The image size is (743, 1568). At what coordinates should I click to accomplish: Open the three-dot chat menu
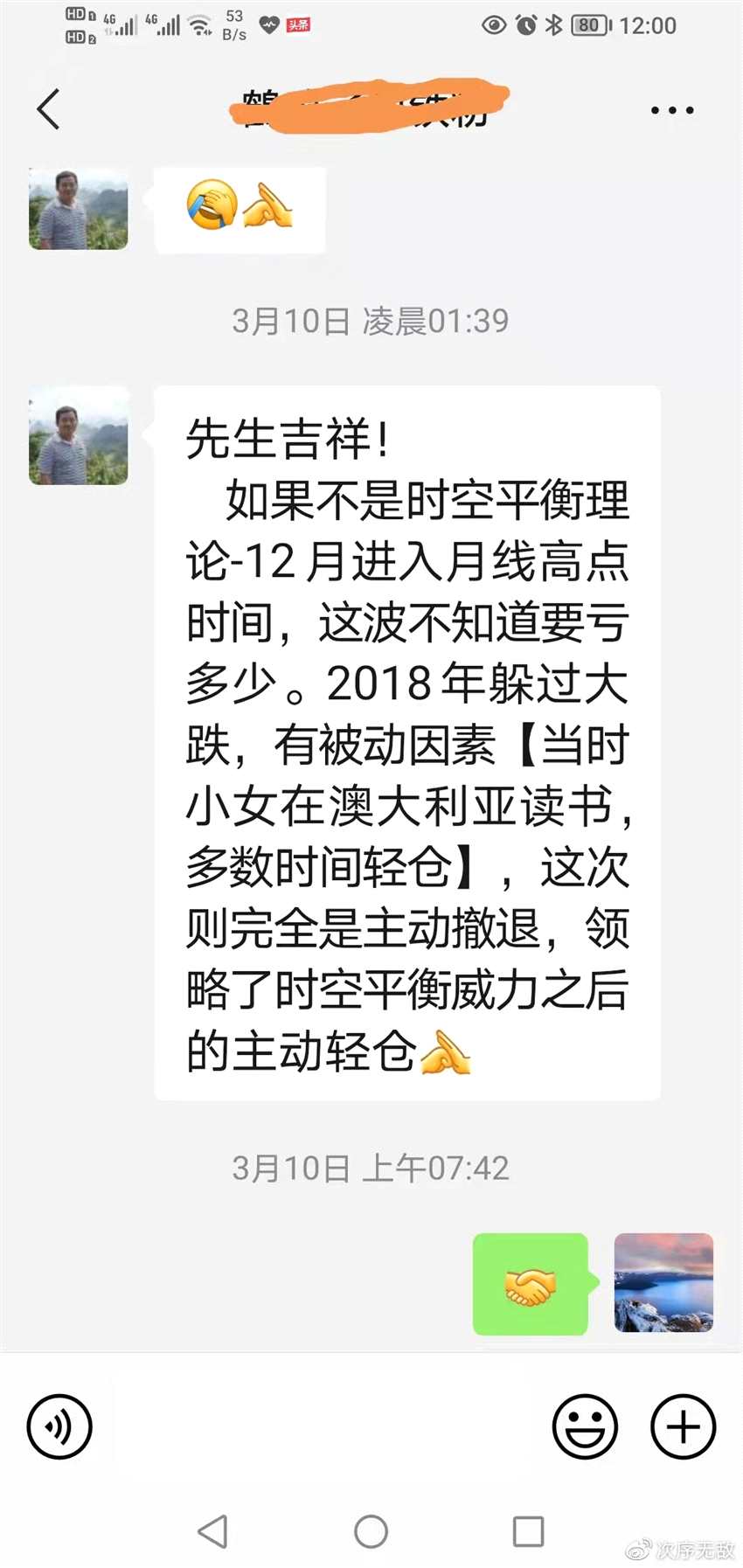[671, 111]
